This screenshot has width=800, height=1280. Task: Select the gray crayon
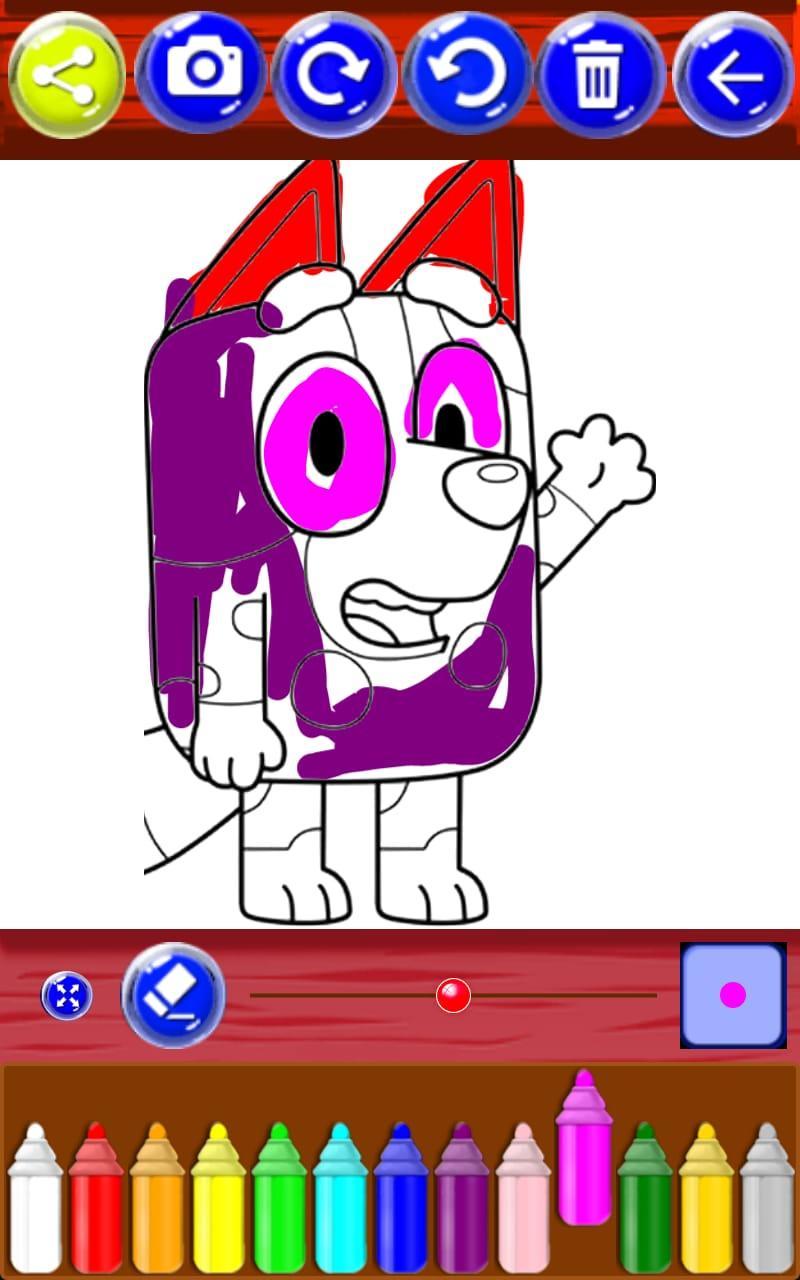point(767,1200)
